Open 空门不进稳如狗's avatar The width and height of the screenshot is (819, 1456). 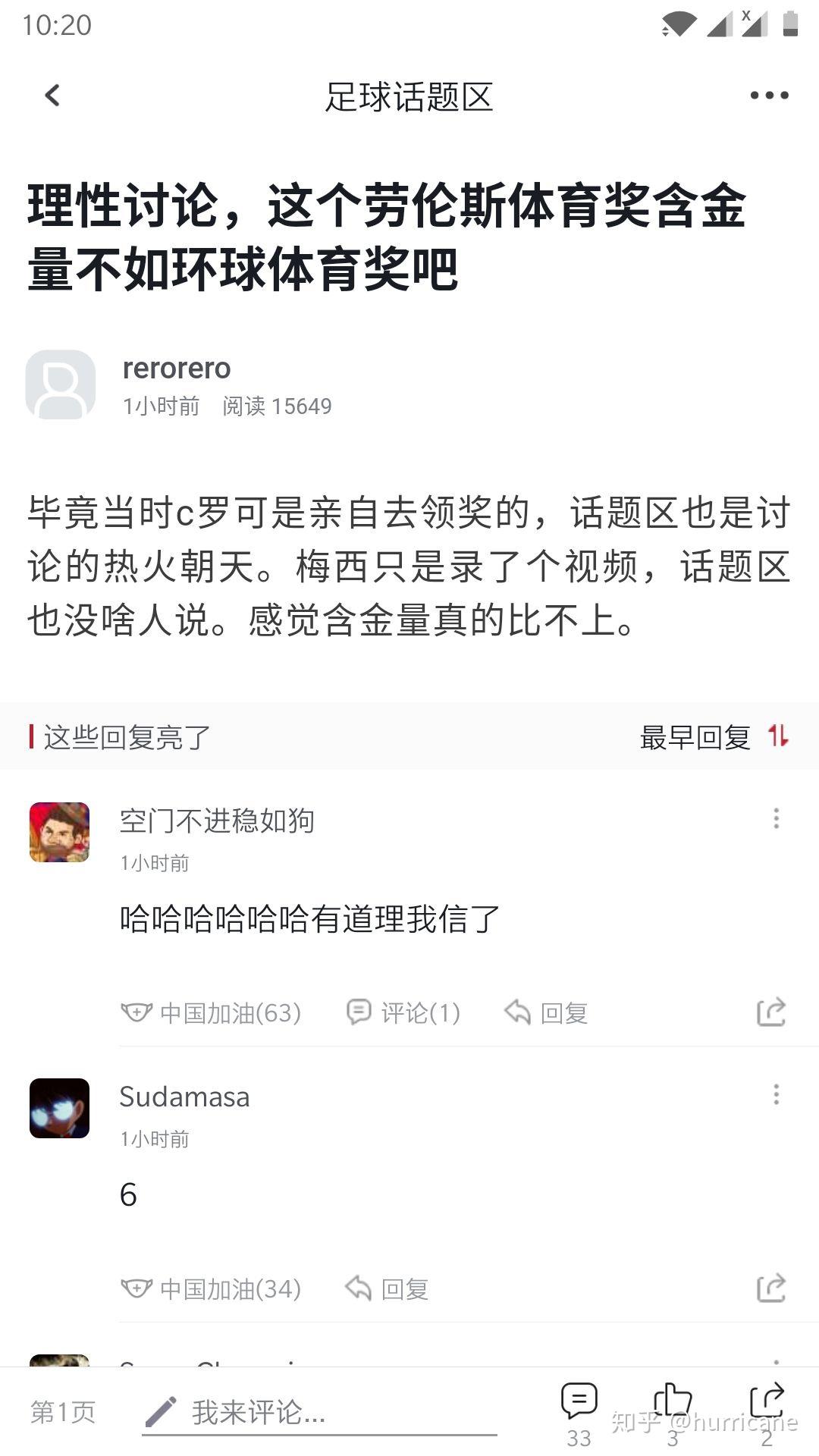[x=59, y=832]
